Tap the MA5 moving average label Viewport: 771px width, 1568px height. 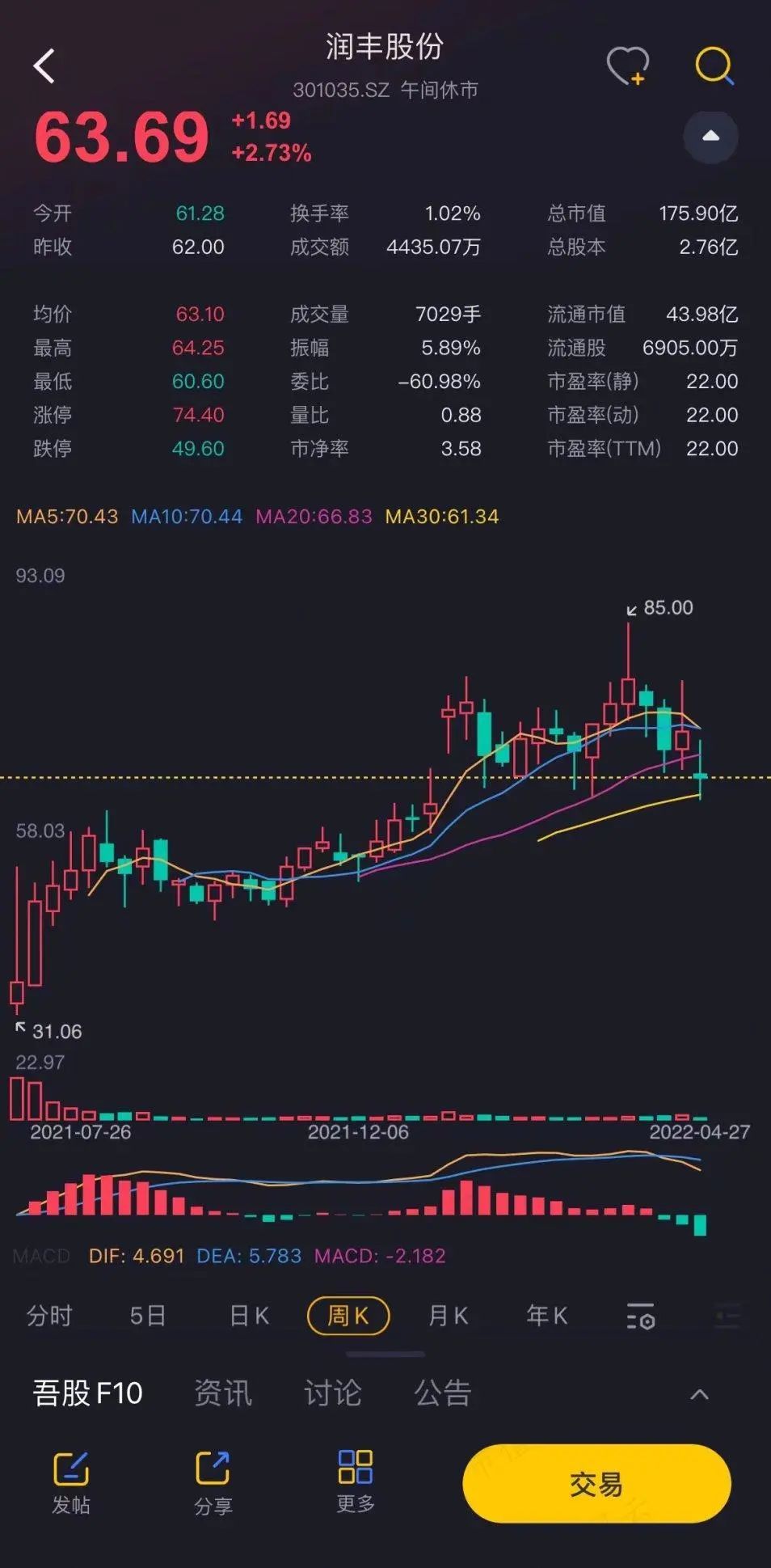click(64, 515)
